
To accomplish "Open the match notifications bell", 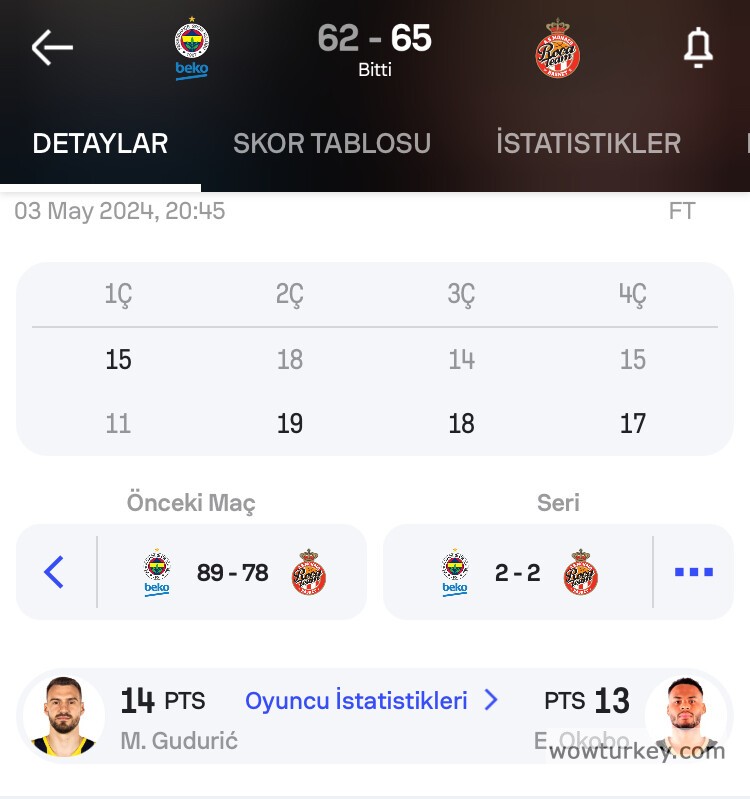I will click(697, 48).
